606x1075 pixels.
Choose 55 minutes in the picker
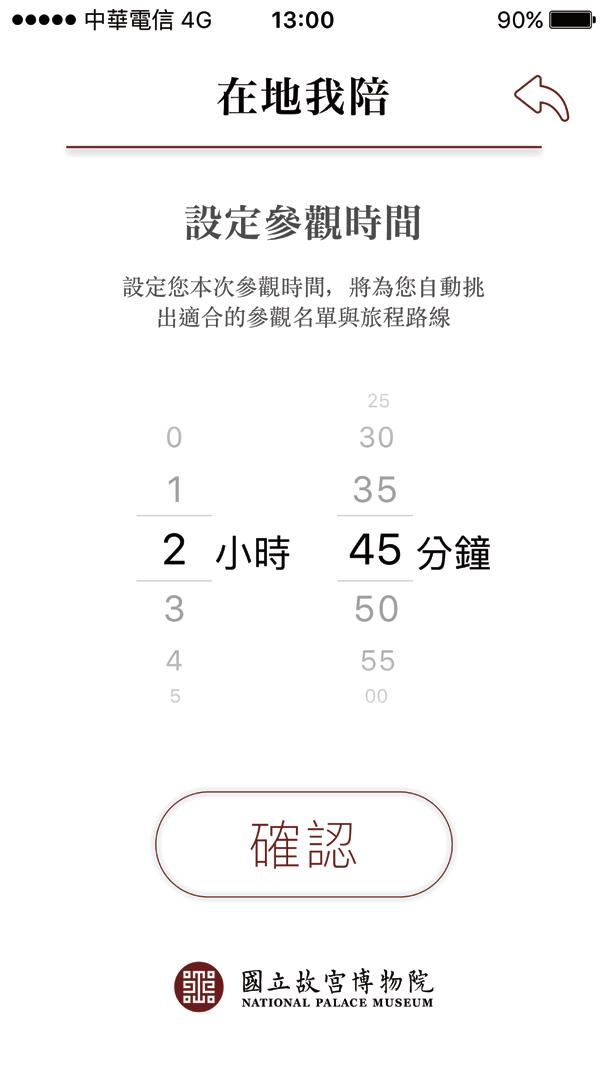pyautogui.click(x=378, y=661)
